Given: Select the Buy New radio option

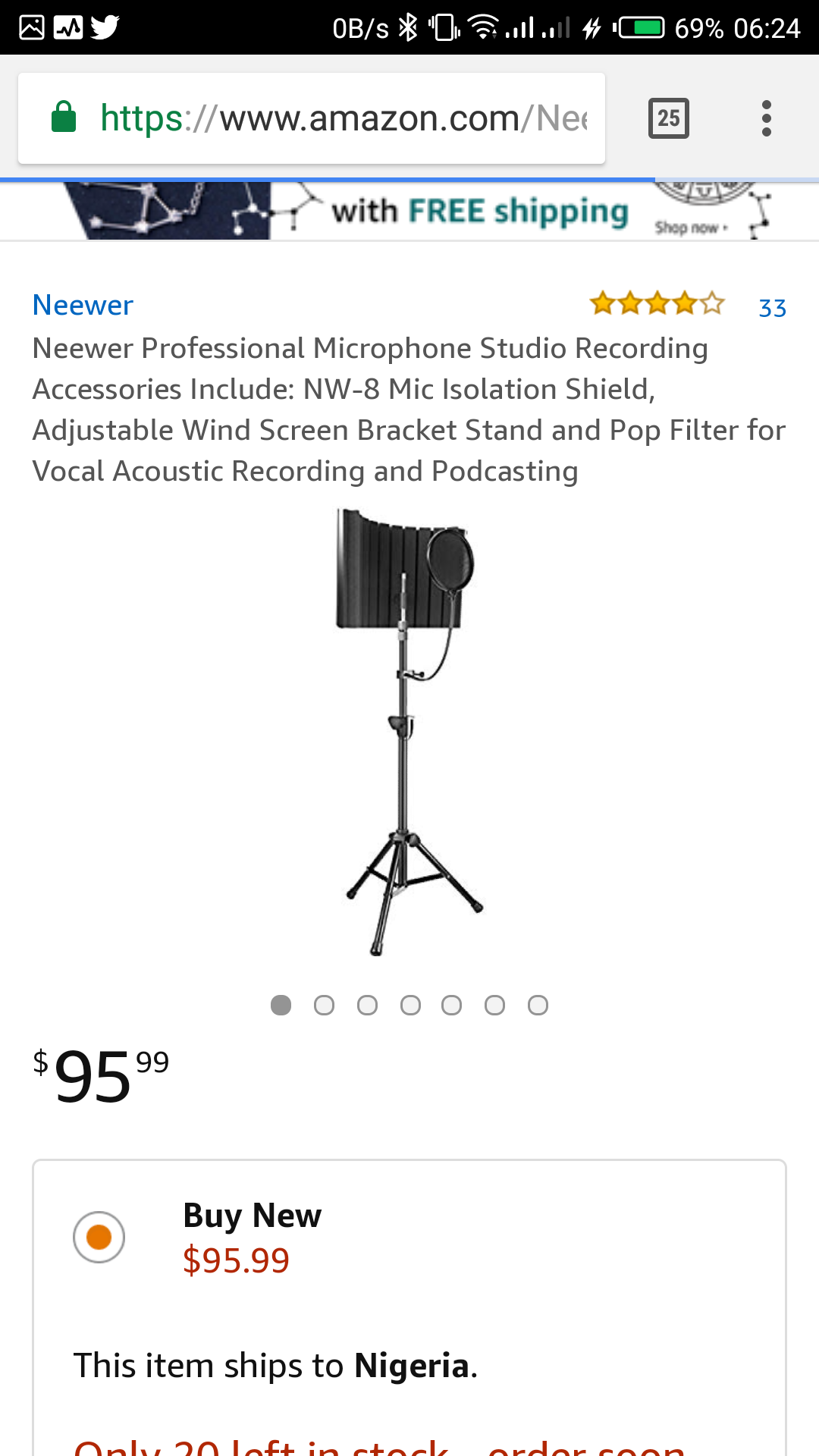Looking at the screenshot, I should click(x=99, y=1237).
